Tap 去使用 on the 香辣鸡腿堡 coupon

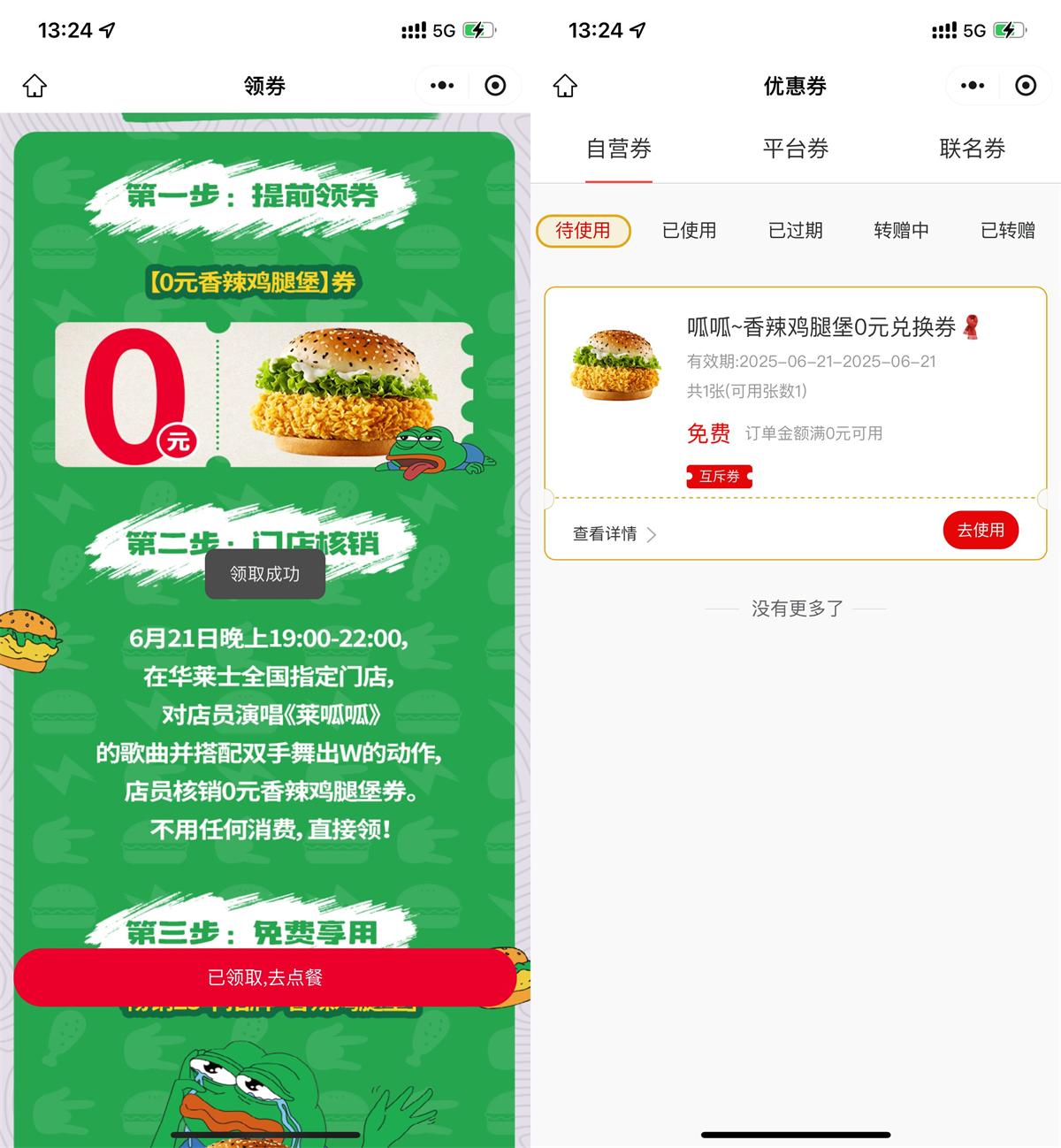[981, 530]
